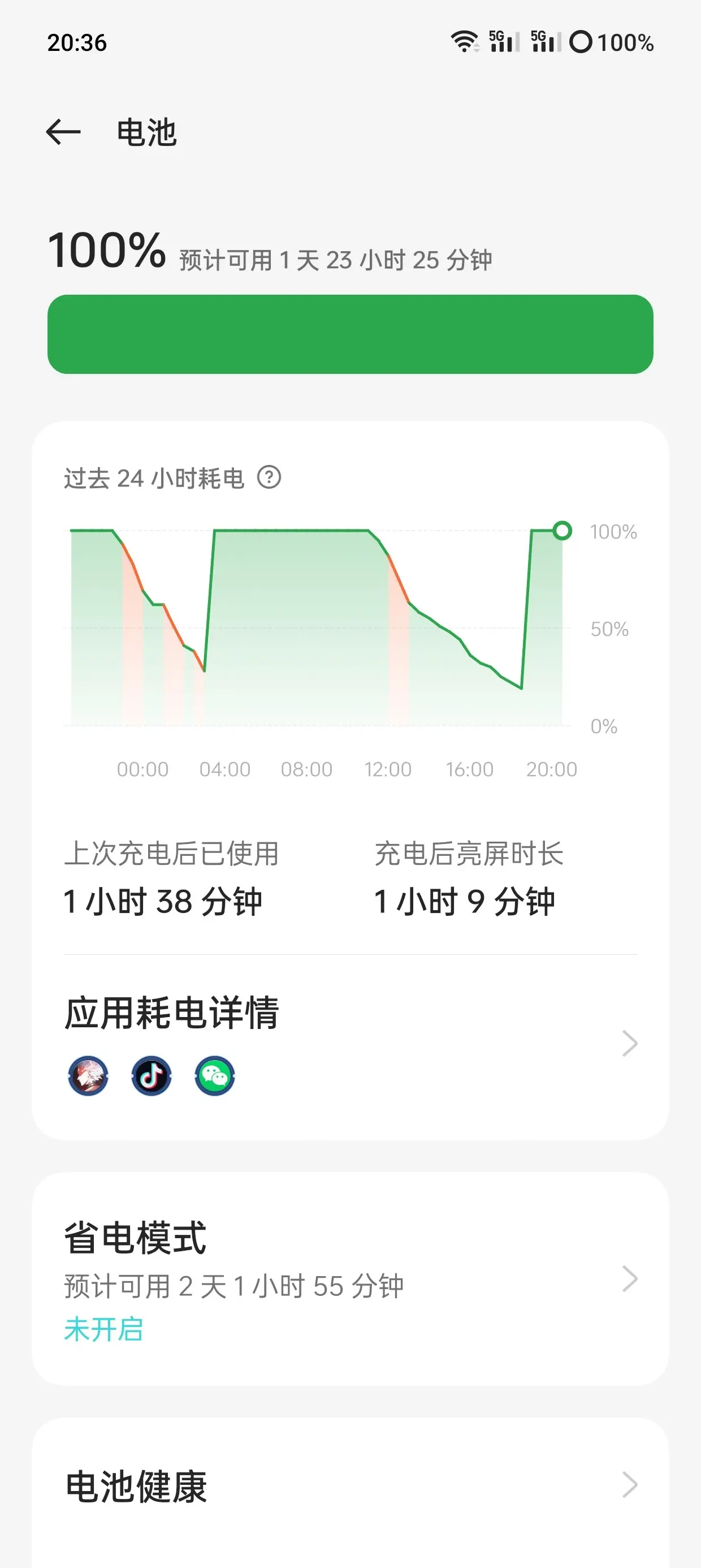Tap the estimated usage text 预计可用 1 天 23 小时
The image size is (701, 1568).
pyautogui.click(x=335, y=258)
